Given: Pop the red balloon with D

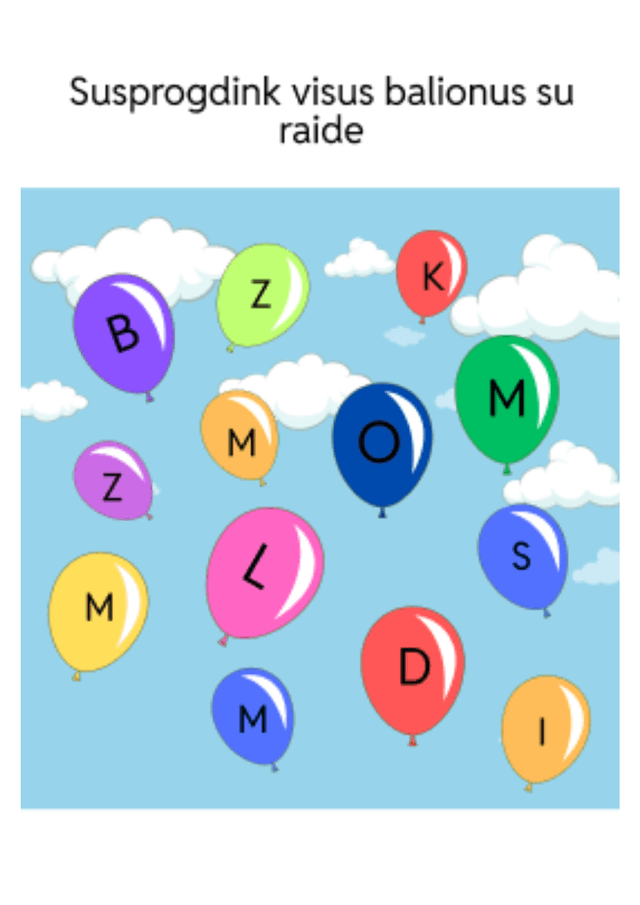Looking at the screenshot, I should (412, 668).
